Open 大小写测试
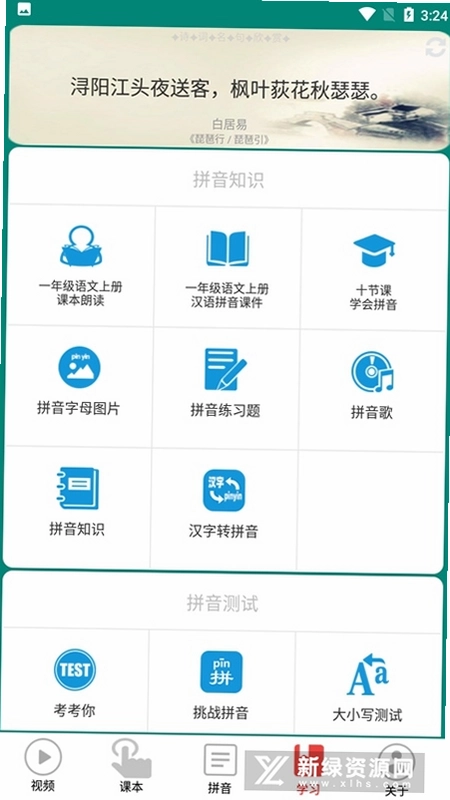Screen dimensions: 450x800 tap(367, 684)
